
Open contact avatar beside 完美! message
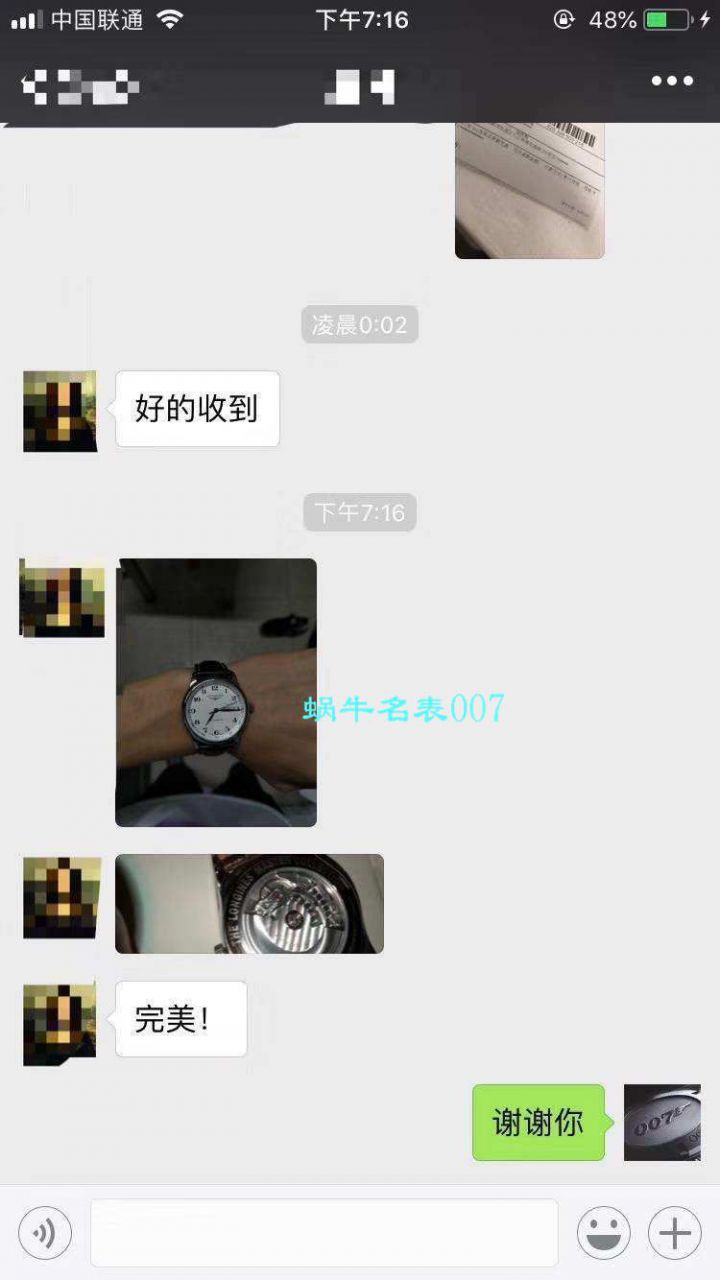coord(60,1022)
